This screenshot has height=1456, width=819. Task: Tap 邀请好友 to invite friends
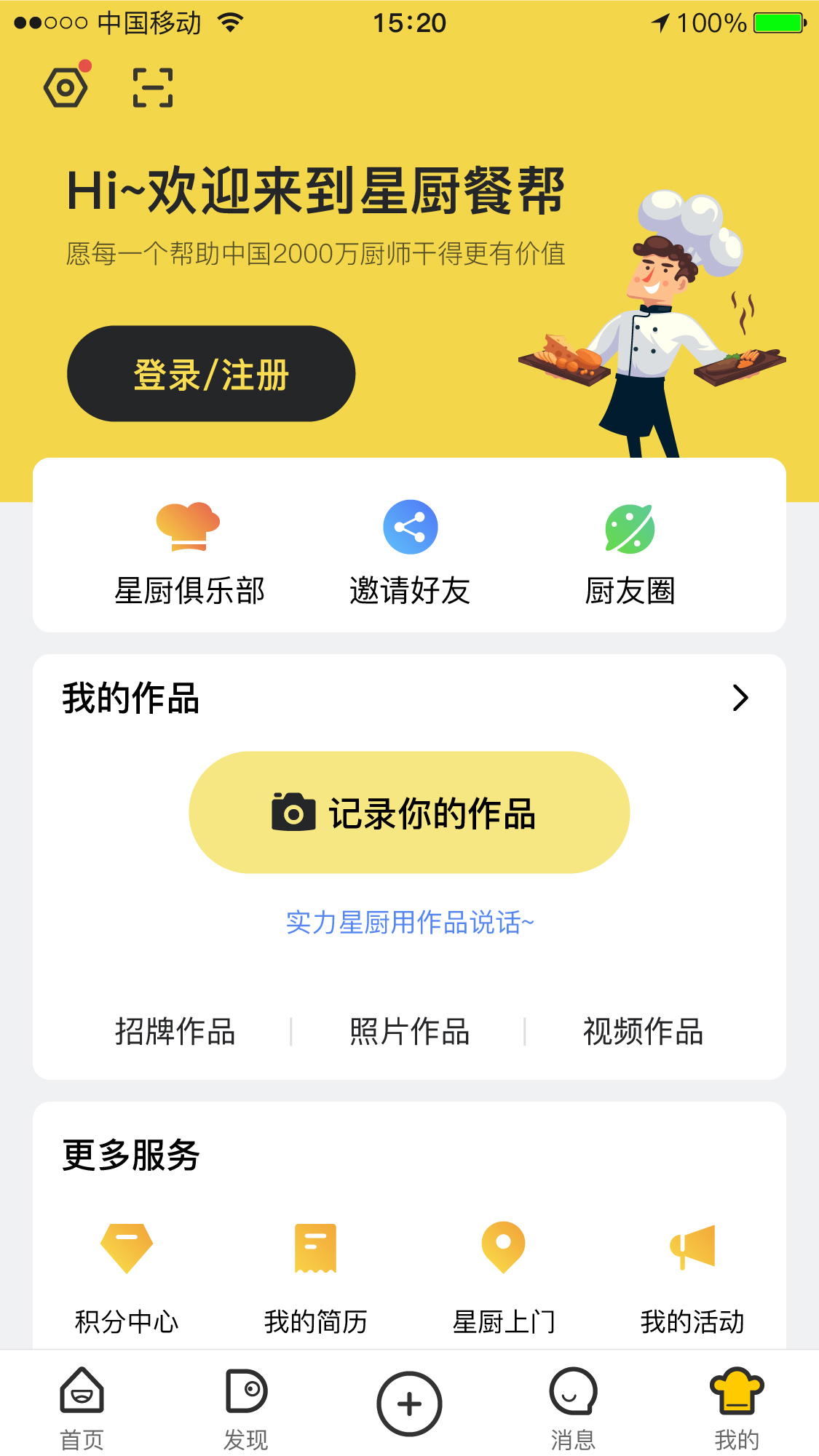pos(410,553)
